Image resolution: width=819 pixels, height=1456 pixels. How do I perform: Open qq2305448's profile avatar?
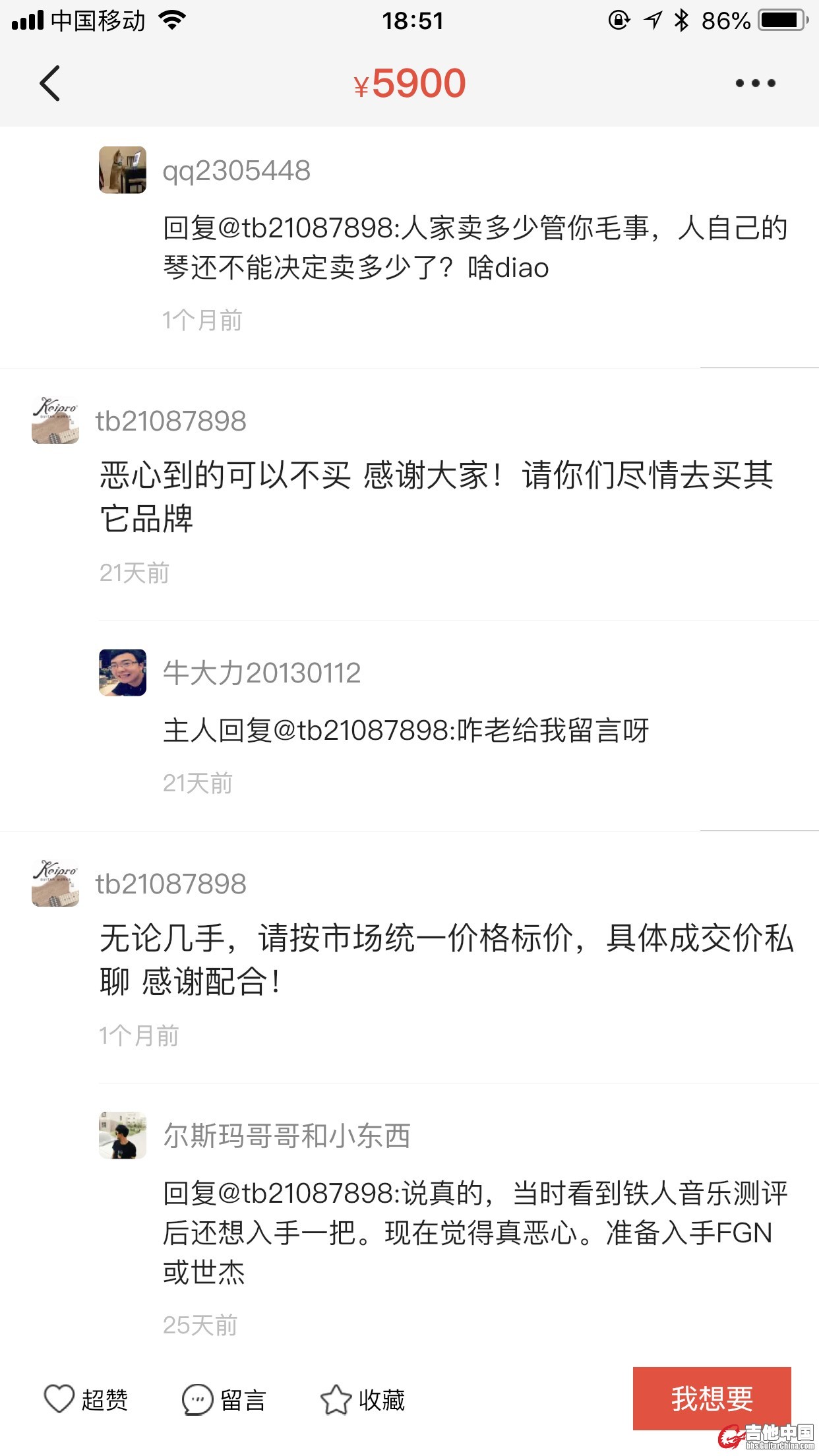tap(123, 170)
